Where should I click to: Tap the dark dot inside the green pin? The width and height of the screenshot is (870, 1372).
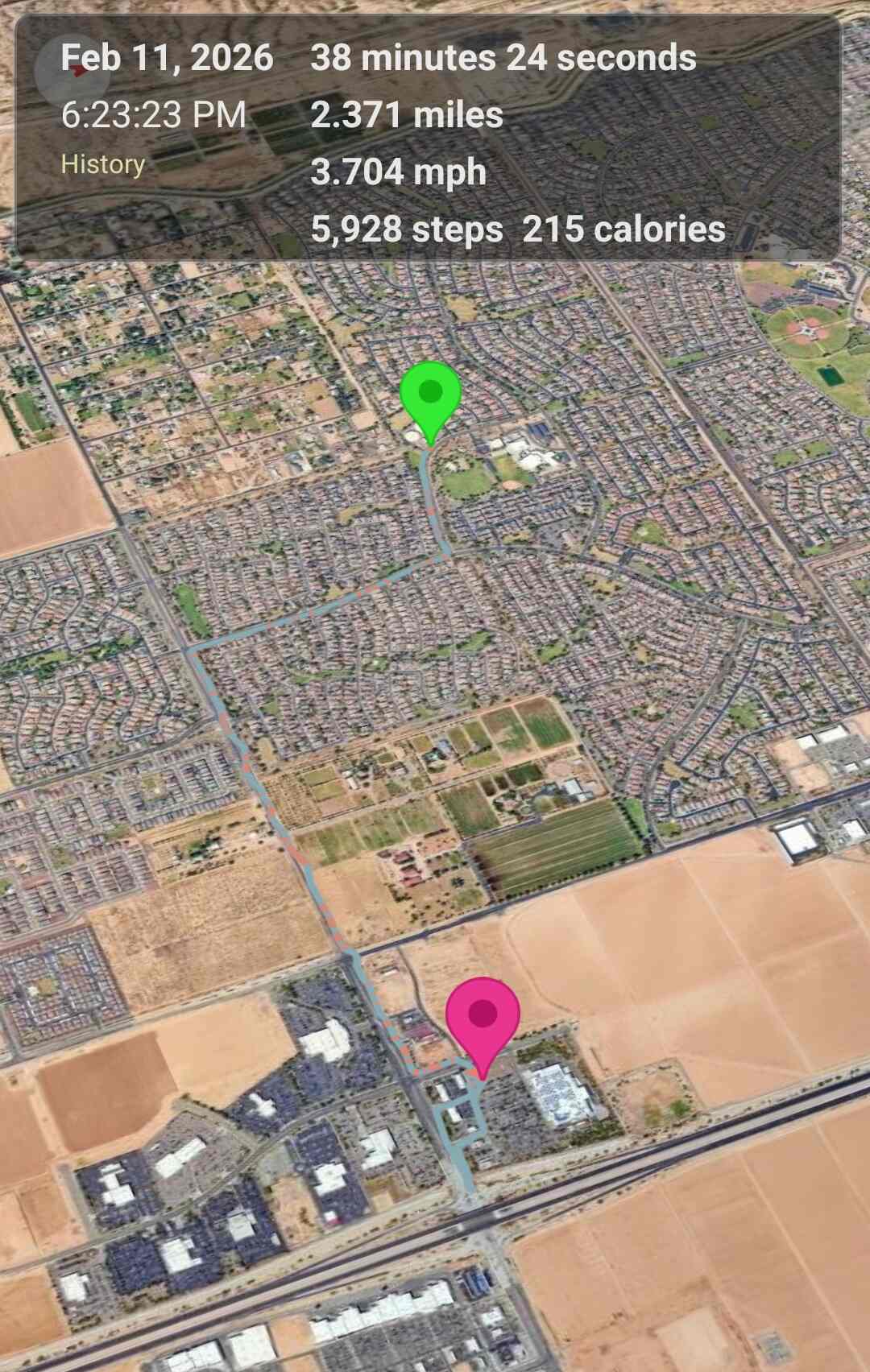coord(430,394)
